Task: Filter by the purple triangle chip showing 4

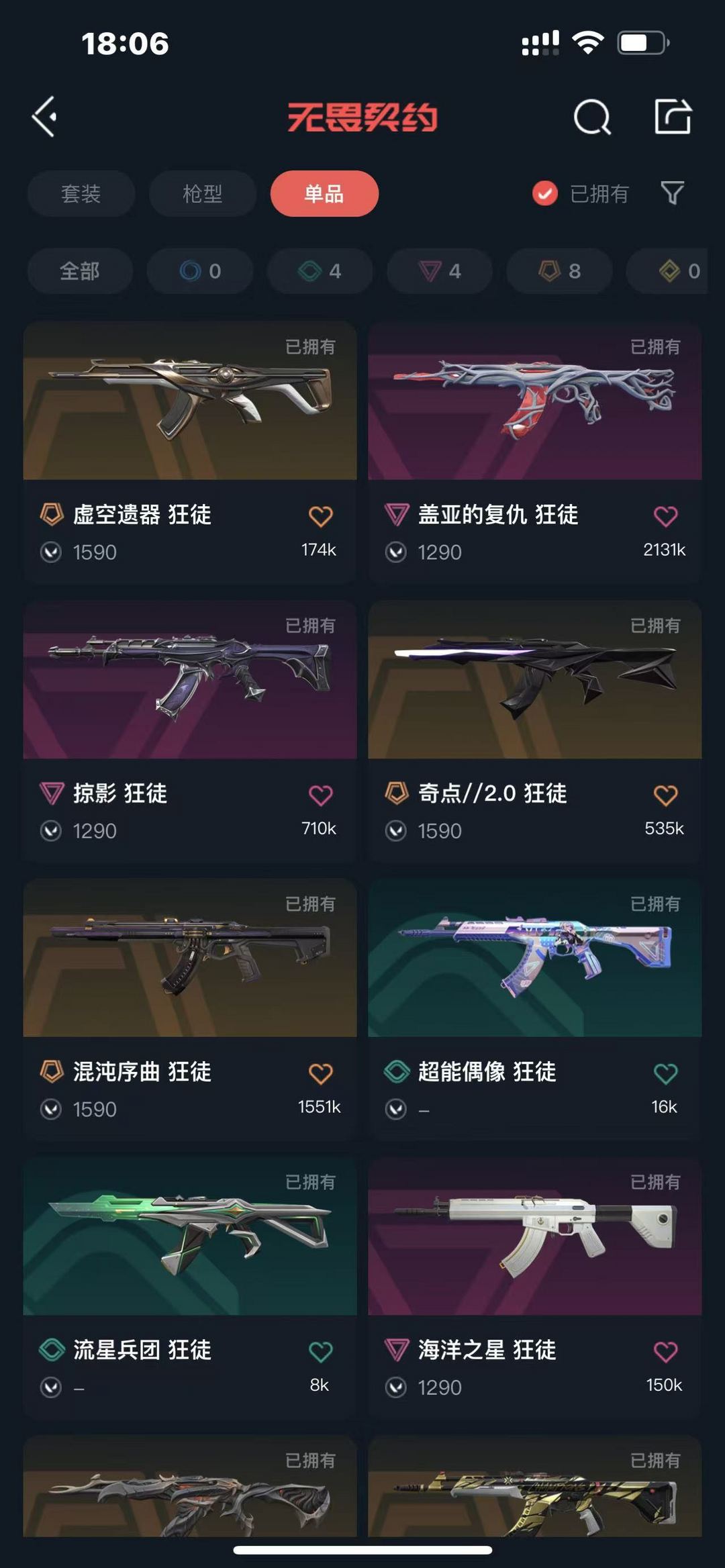Action: coord(440,271)
